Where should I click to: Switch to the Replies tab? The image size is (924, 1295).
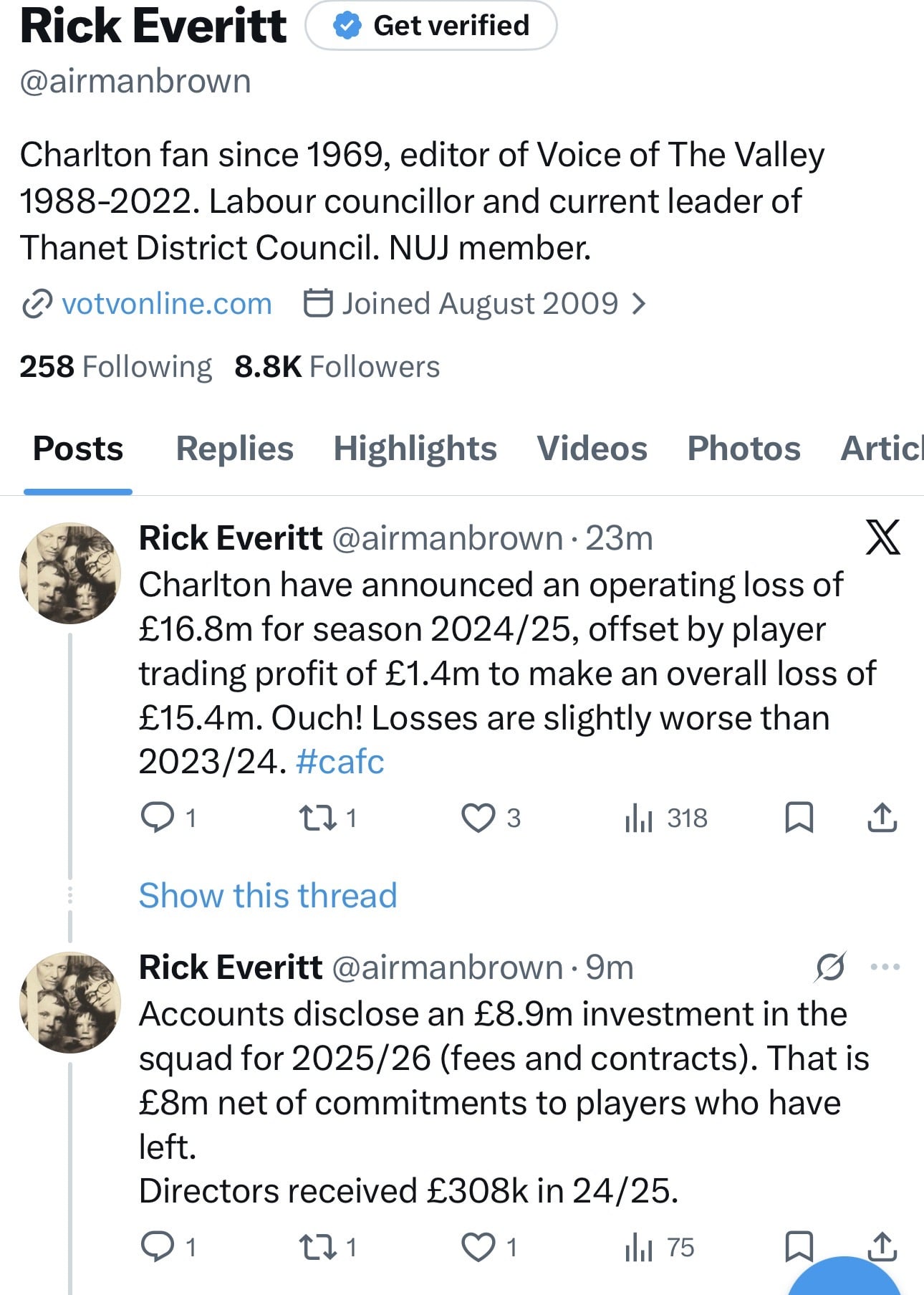(234, 449)
